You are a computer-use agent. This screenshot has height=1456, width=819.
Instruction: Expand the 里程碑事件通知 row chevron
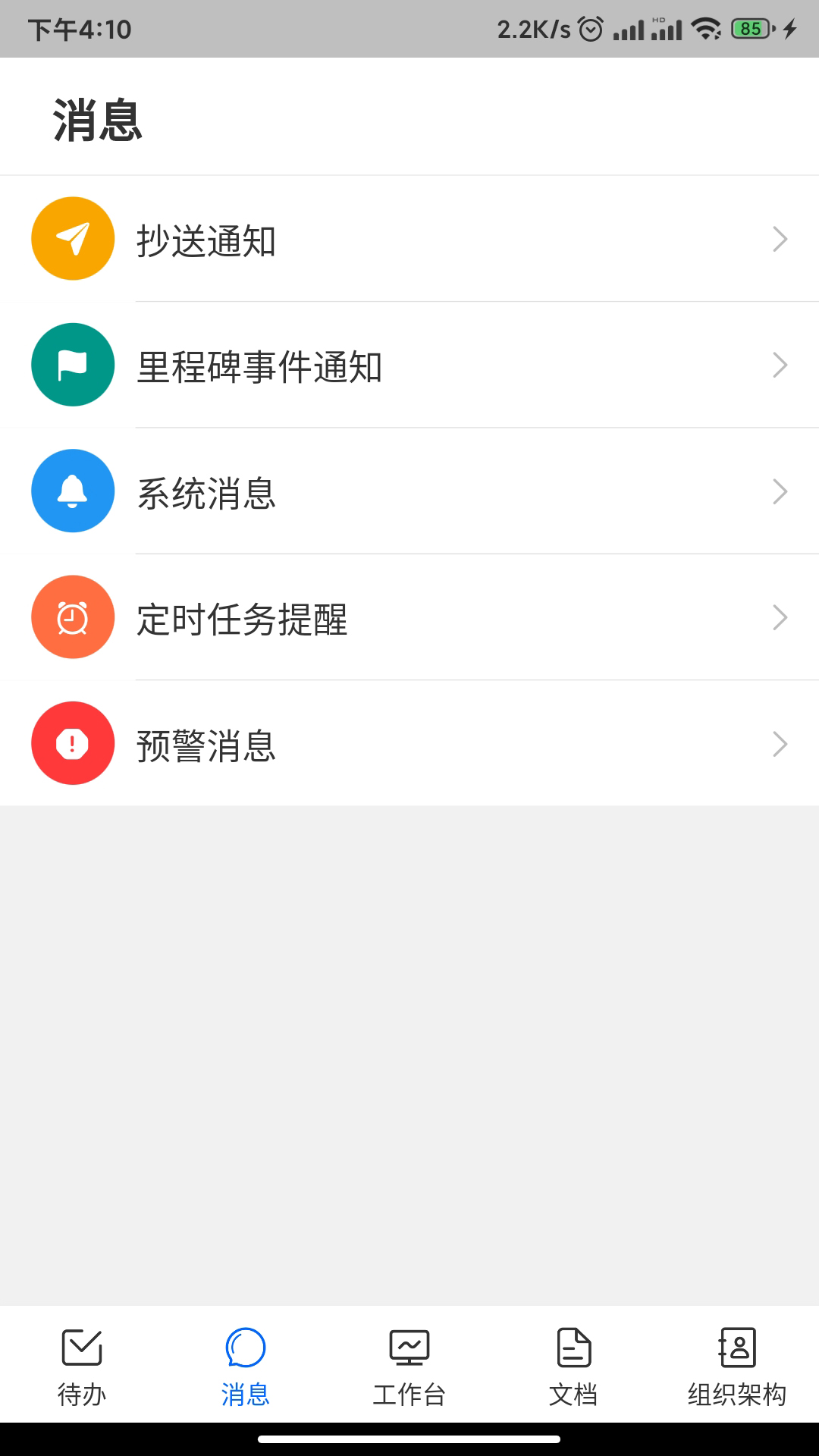(780, 364)
